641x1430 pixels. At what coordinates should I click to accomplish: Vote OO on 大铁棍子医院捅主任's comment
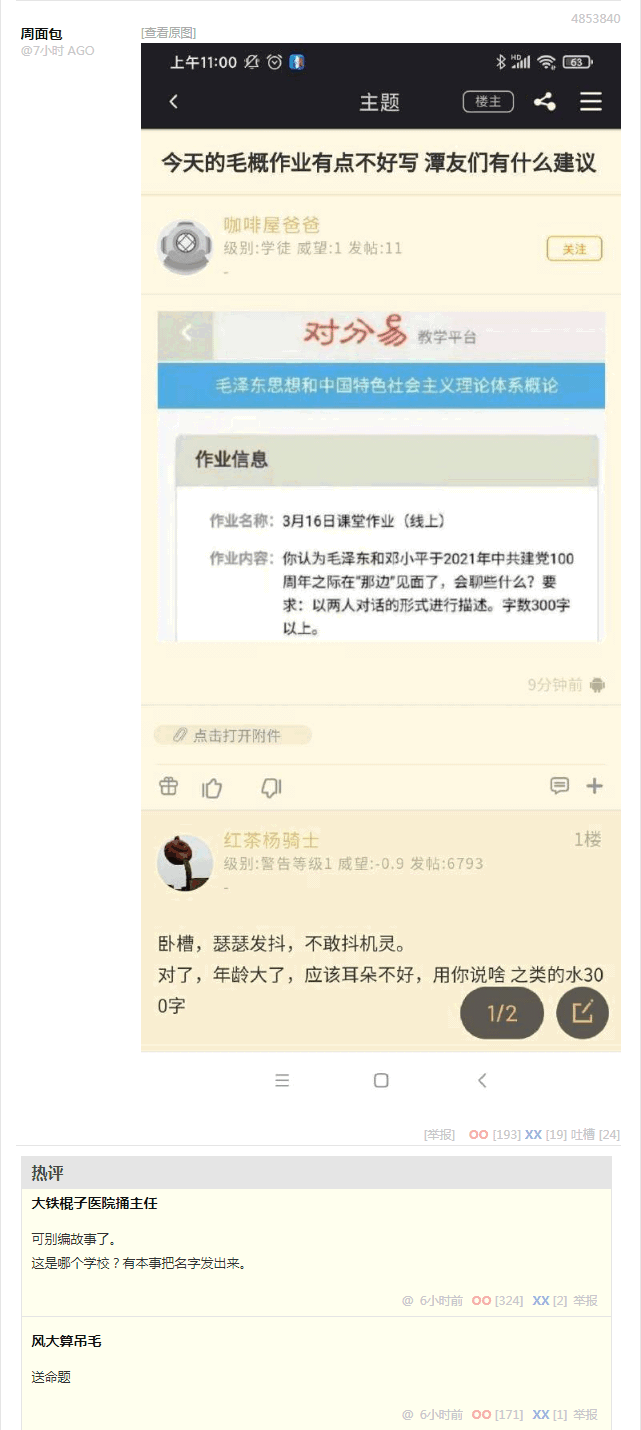481,1300
